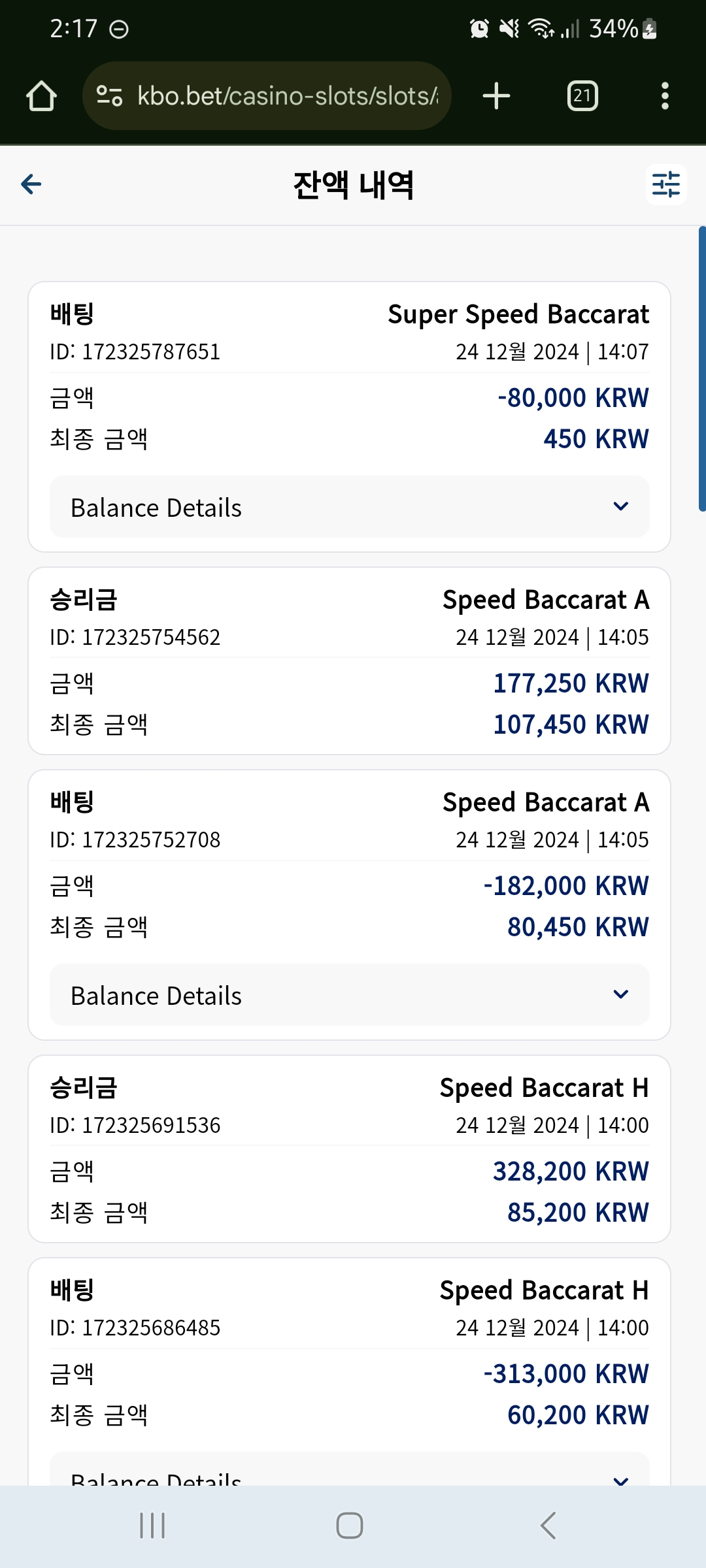Open the balance history filter options

666,185
